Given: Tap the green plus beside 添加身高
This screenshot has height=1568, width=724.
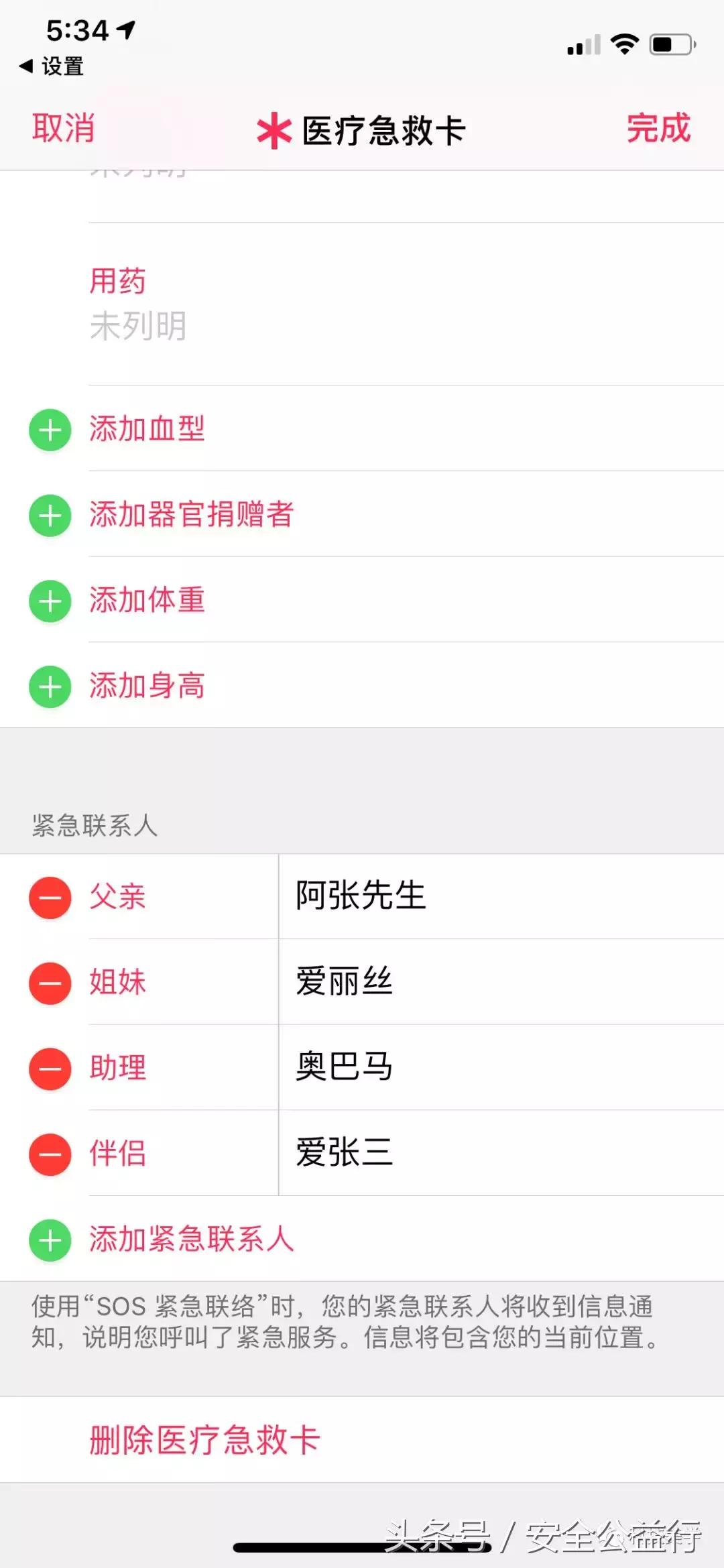Looking at the screenshot, I should [50, 685].
